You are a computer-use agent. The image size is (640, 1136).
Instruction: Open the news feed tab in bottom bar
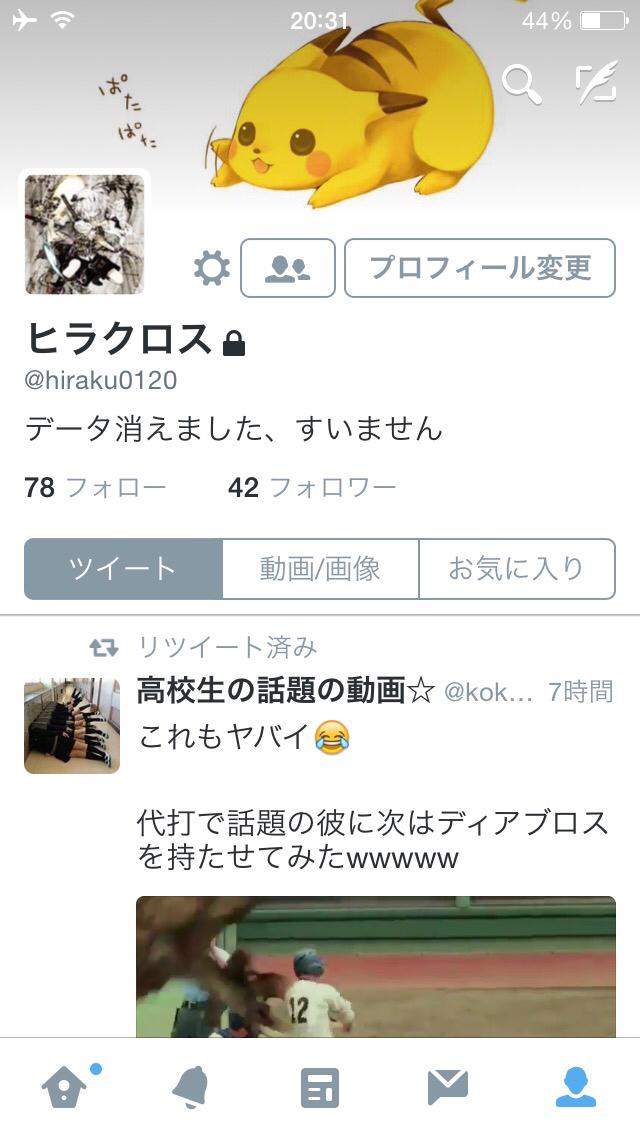pos(320,1087)
